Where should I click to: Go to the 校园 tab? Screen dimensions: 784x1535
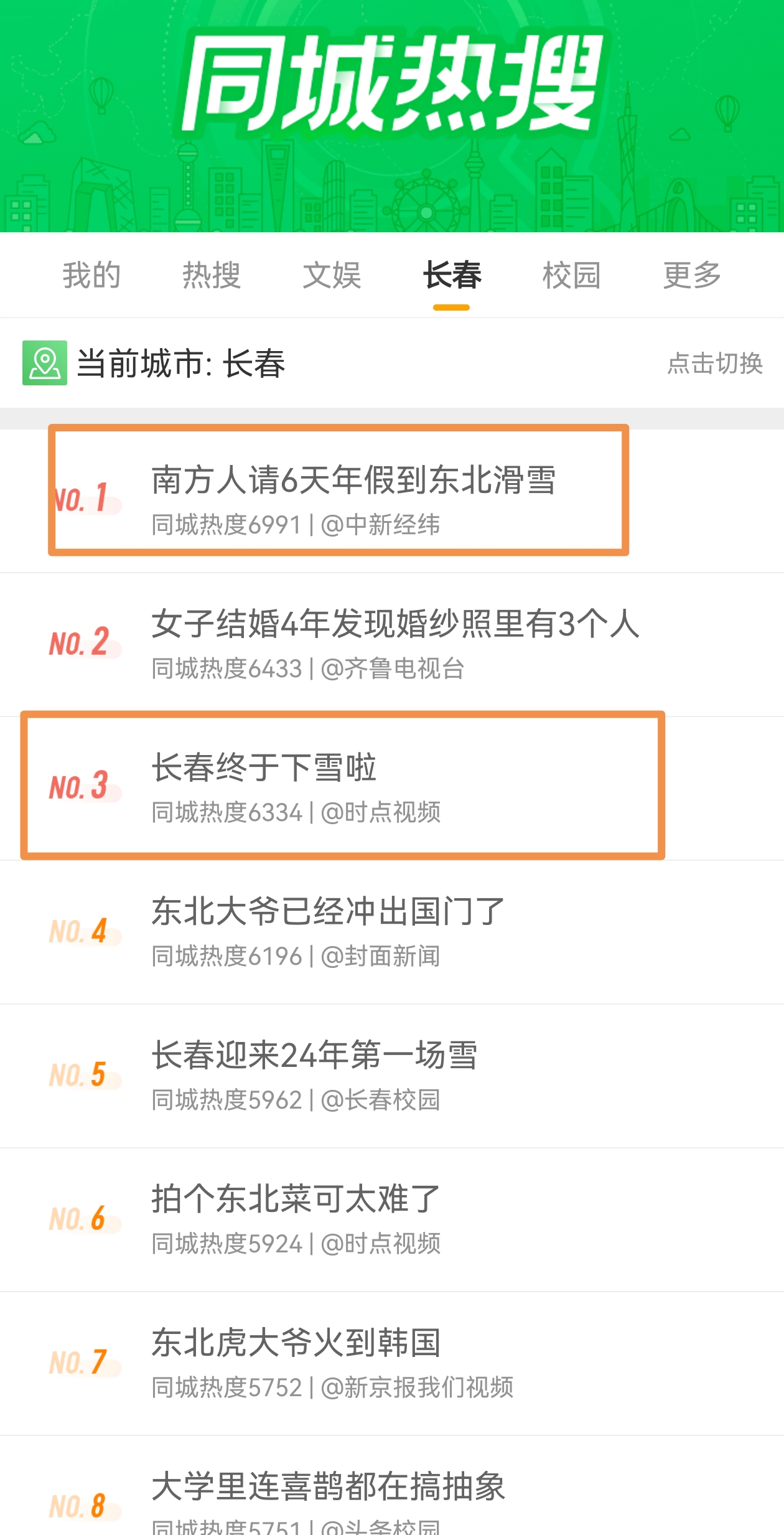(x=571, y=275)
